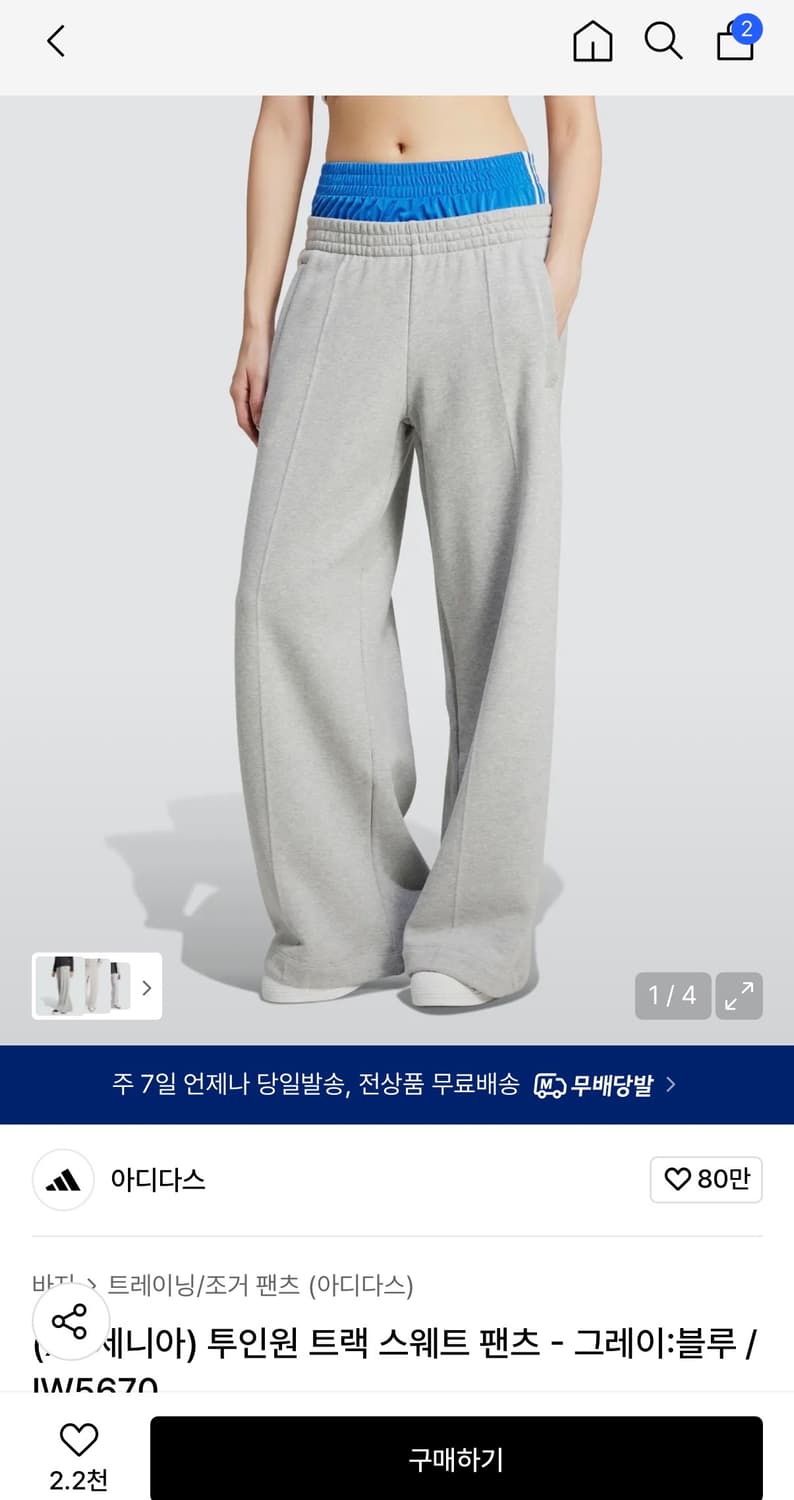Image resolution: width=794 pixels, height=1500 pixels.
Task: Navigate back using the arrow icon
Action: click(x=55, y=42)
